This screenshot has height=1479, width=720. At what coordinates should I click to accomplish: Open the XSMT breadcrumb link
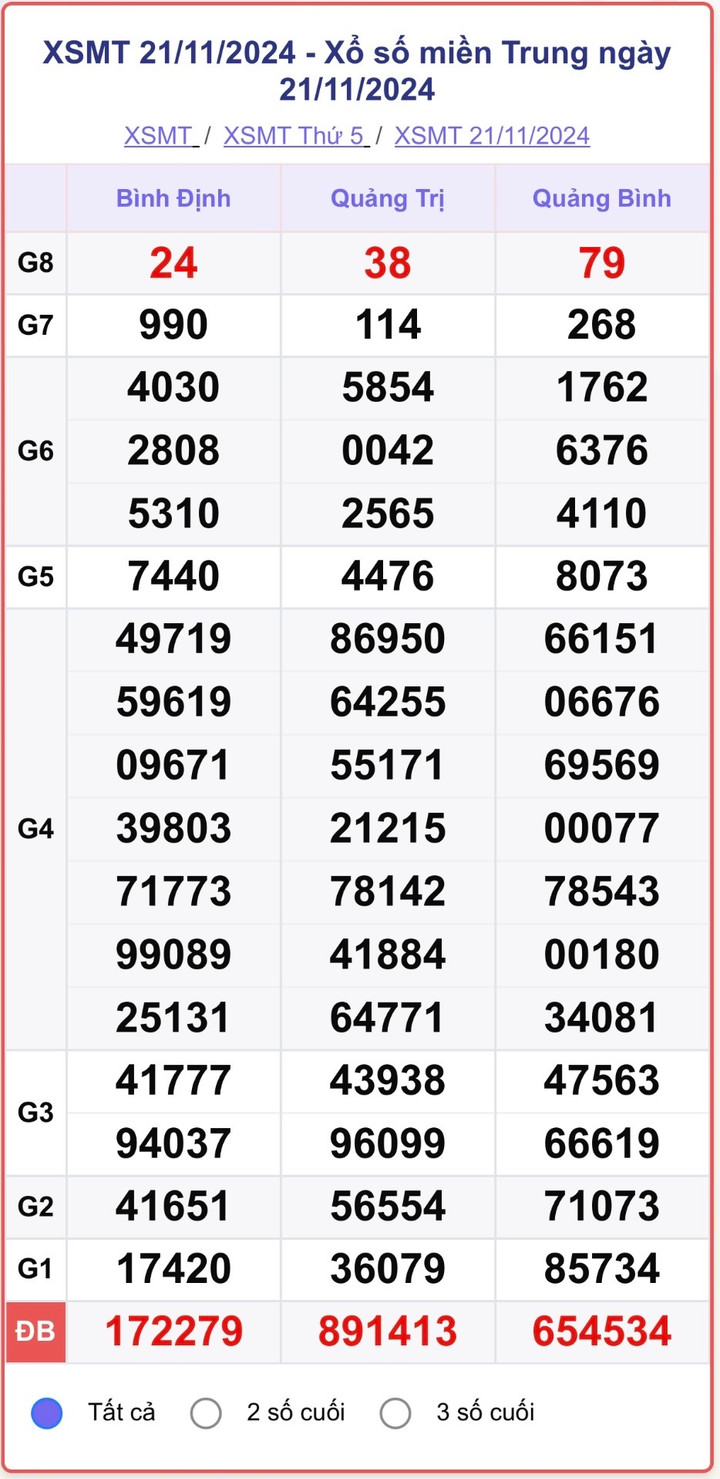click(158, 136)
